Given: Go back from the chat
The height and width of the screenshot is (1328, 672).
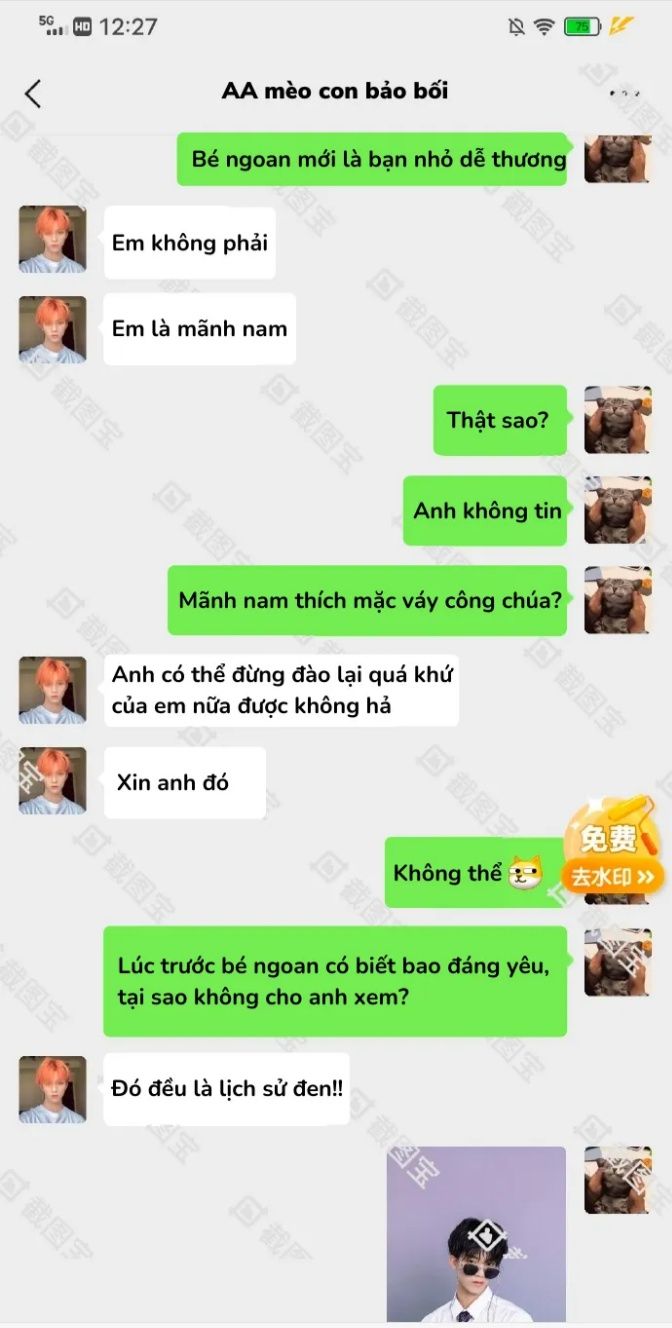Looking at the screenshot, I should pos(33,93).
